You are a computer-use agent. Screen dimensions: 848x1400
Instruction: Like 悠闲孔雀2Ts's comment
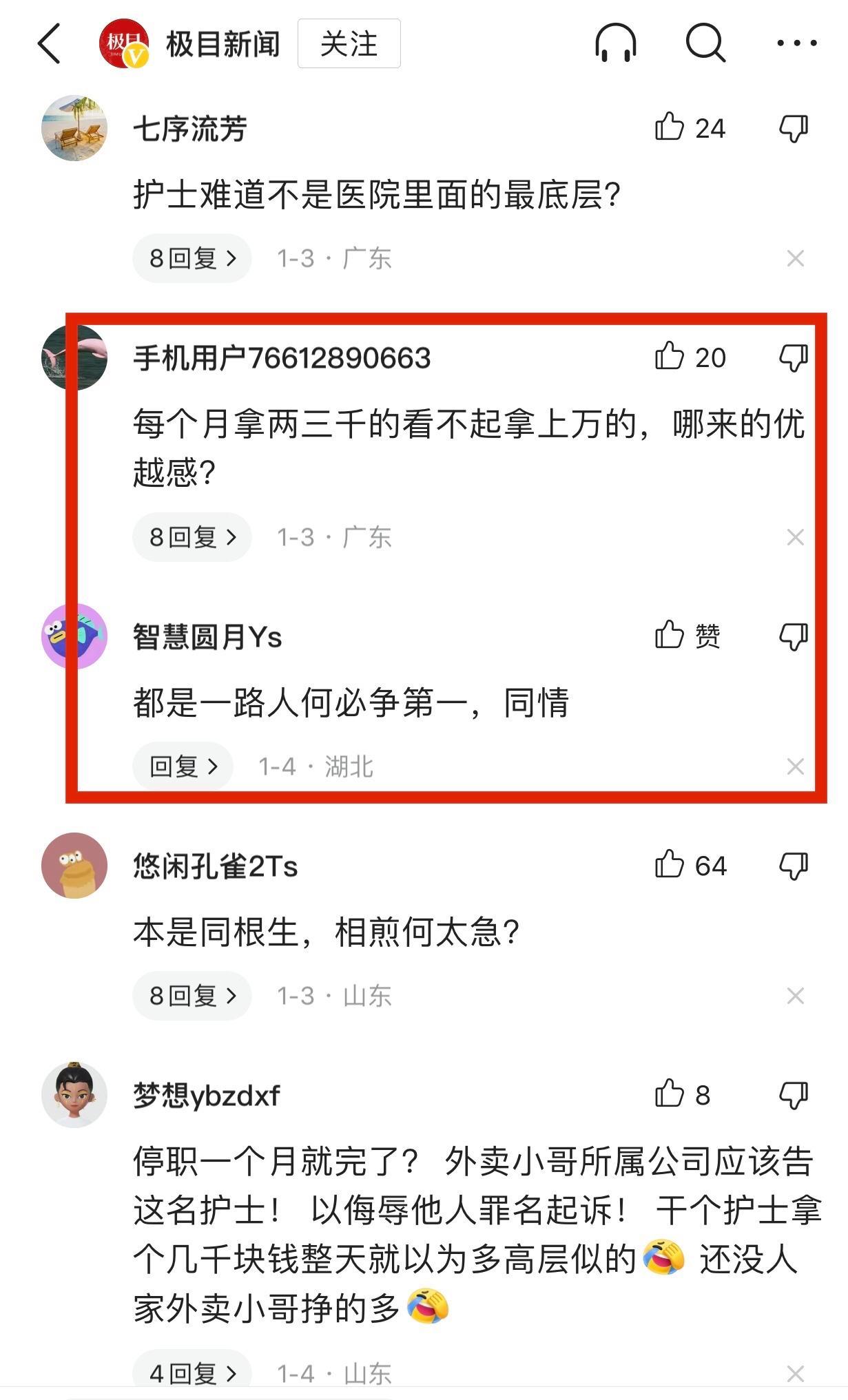click(670, 866)
